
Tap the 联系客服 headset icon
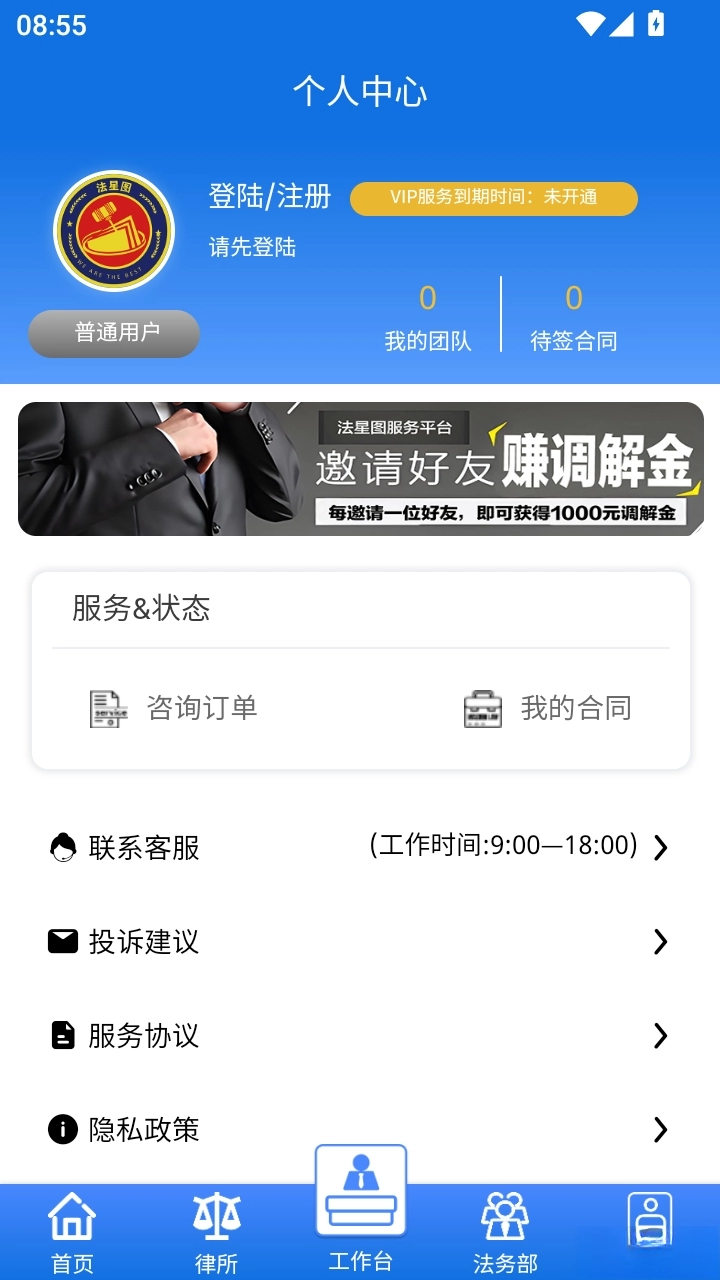[64, 847]
